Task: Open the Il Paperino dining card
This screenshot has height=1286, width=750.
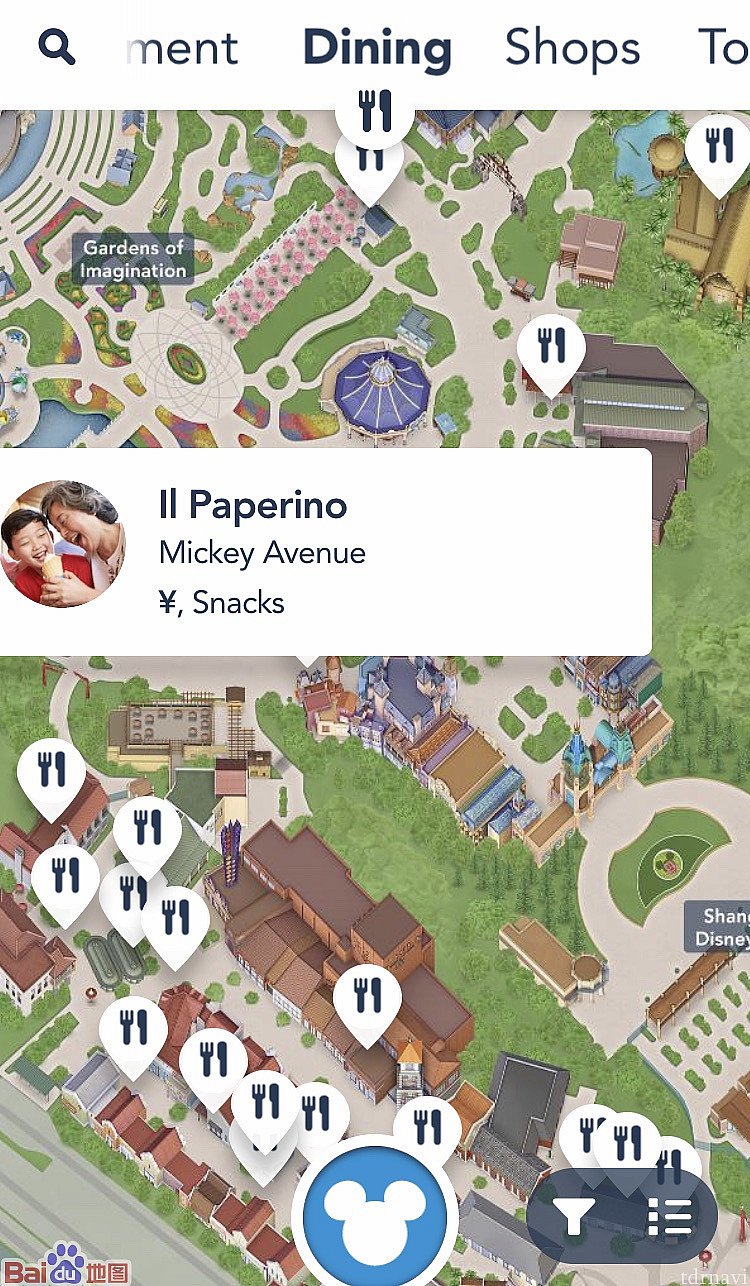Action: [325, 553]
